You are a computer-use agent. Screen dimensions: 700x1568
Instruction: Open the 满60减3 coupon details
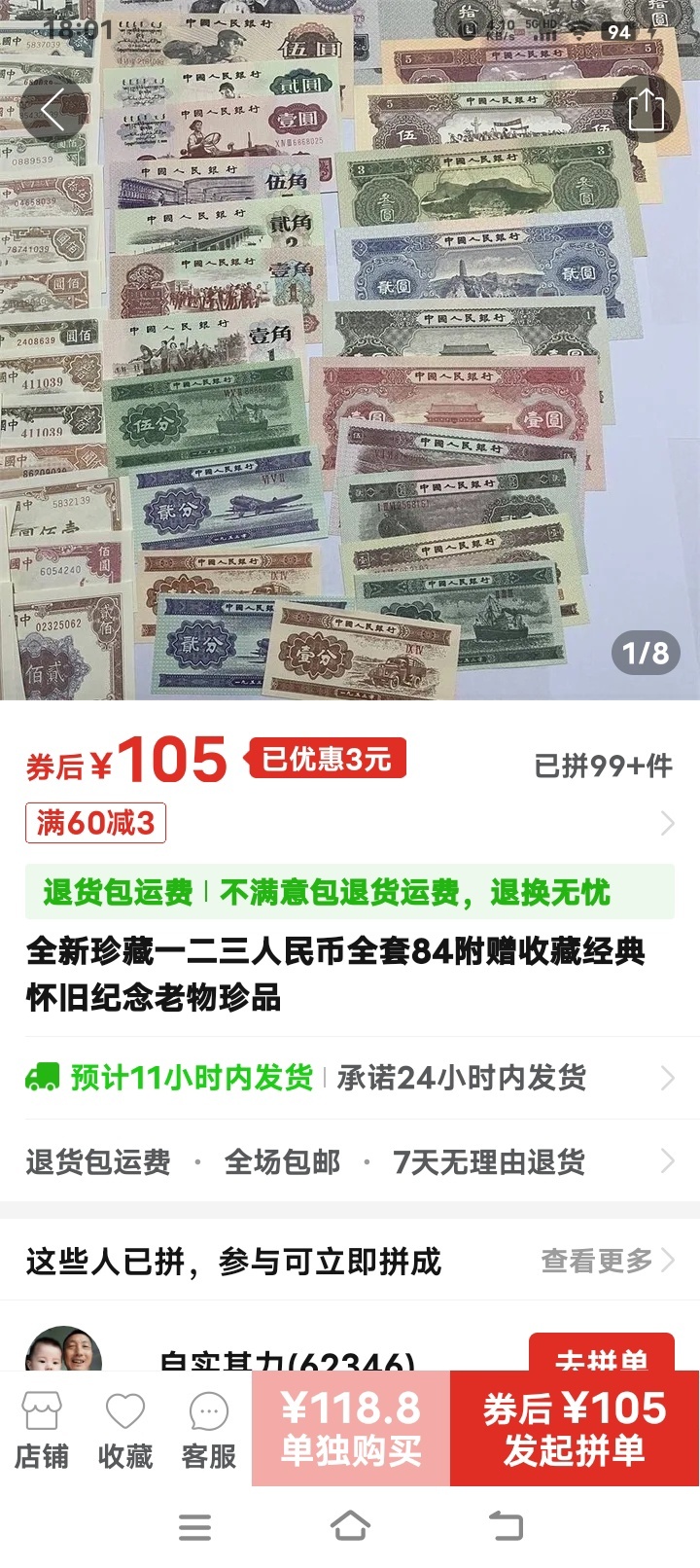click(95, 823)
